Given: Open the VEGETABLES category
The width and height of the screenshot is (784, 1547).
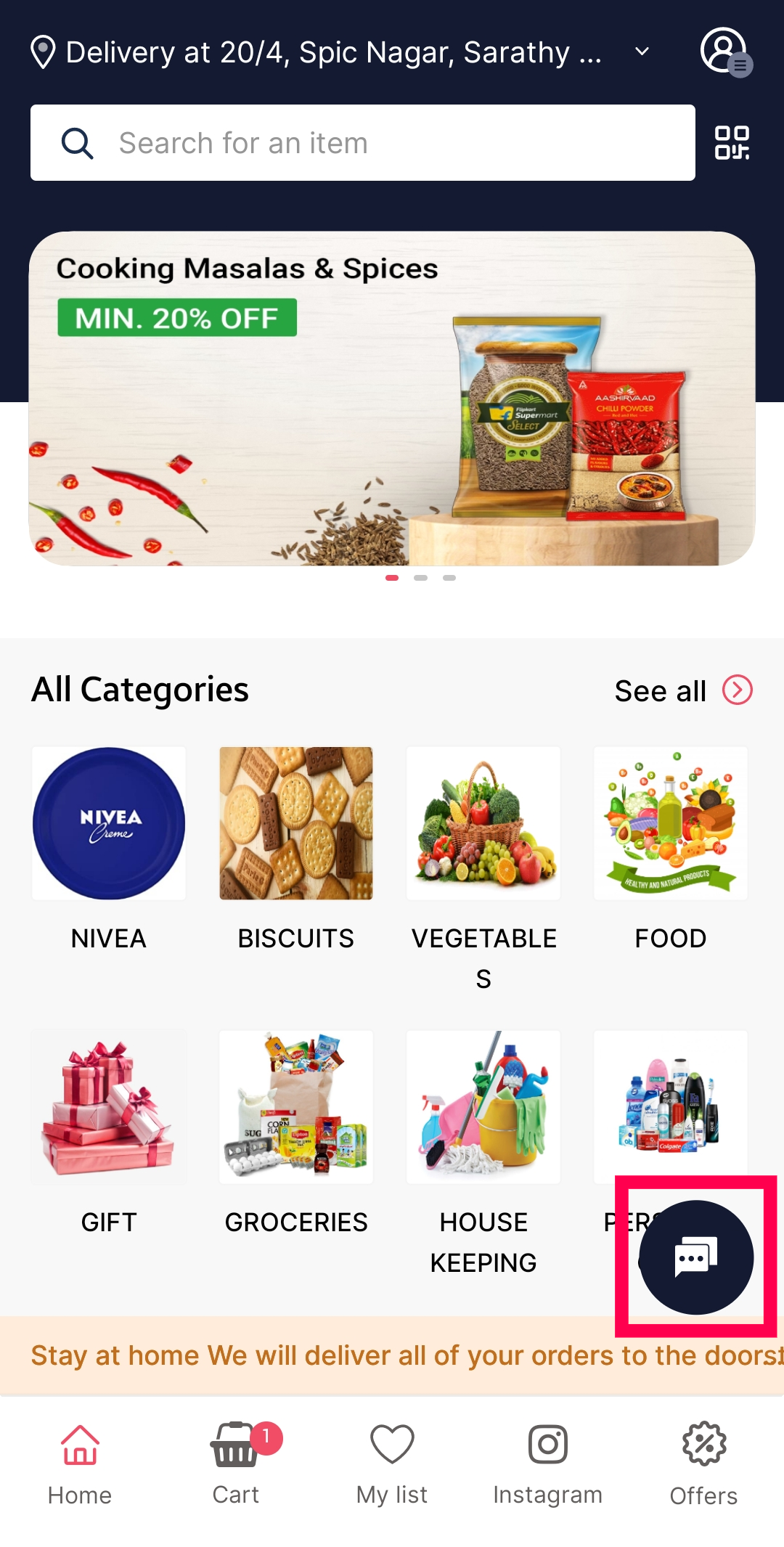Looking at the screenshot, I should click(483, 824).
